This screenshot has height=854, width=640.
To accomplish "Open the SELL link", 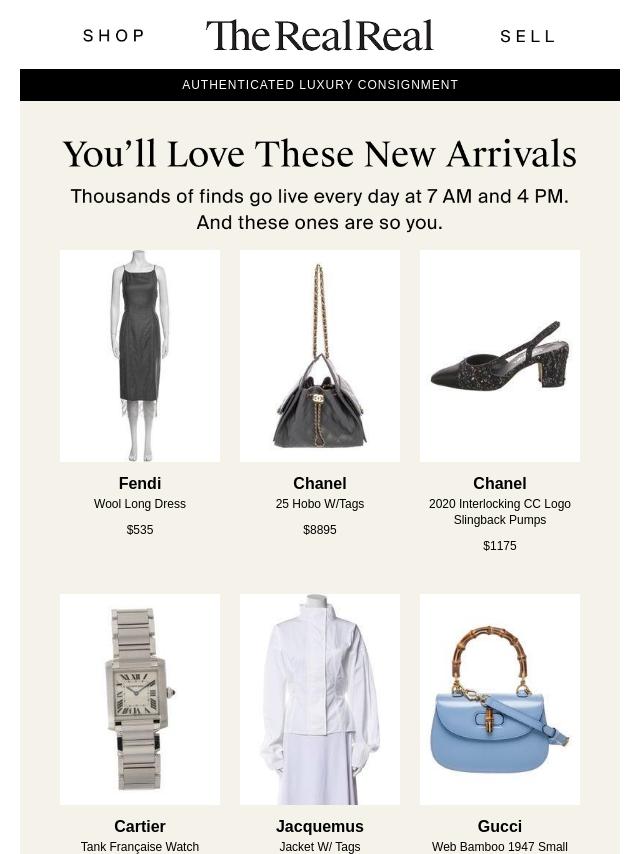I will (x=527, y=36).
